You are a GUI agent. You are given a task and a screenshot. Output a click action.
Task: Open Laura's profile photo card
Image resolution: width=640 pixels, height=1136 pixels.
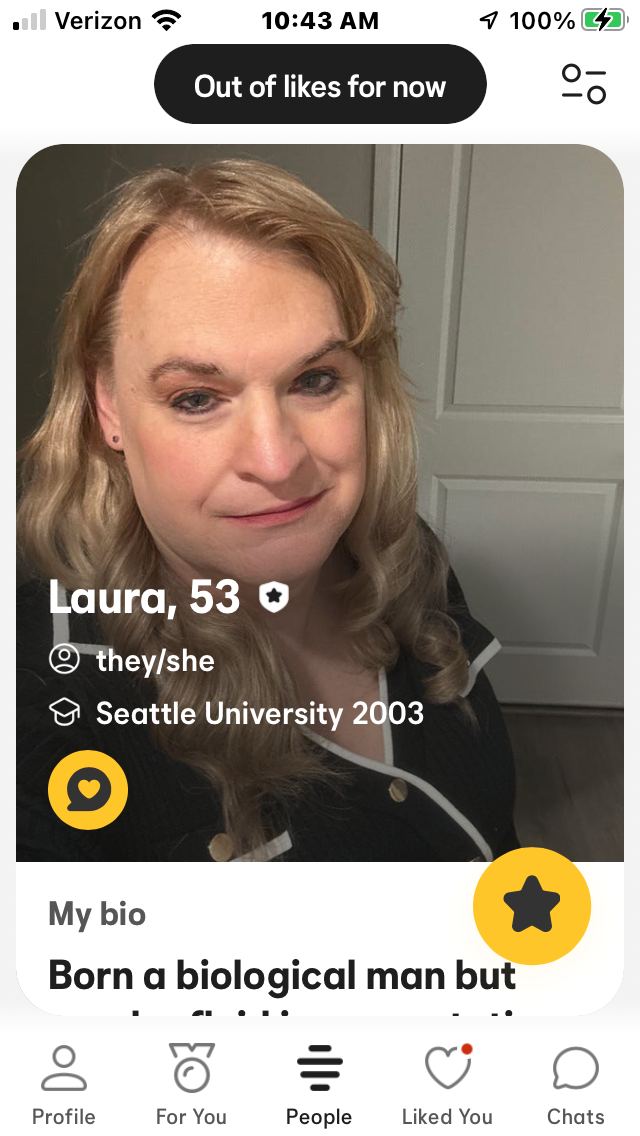(320, 503)
